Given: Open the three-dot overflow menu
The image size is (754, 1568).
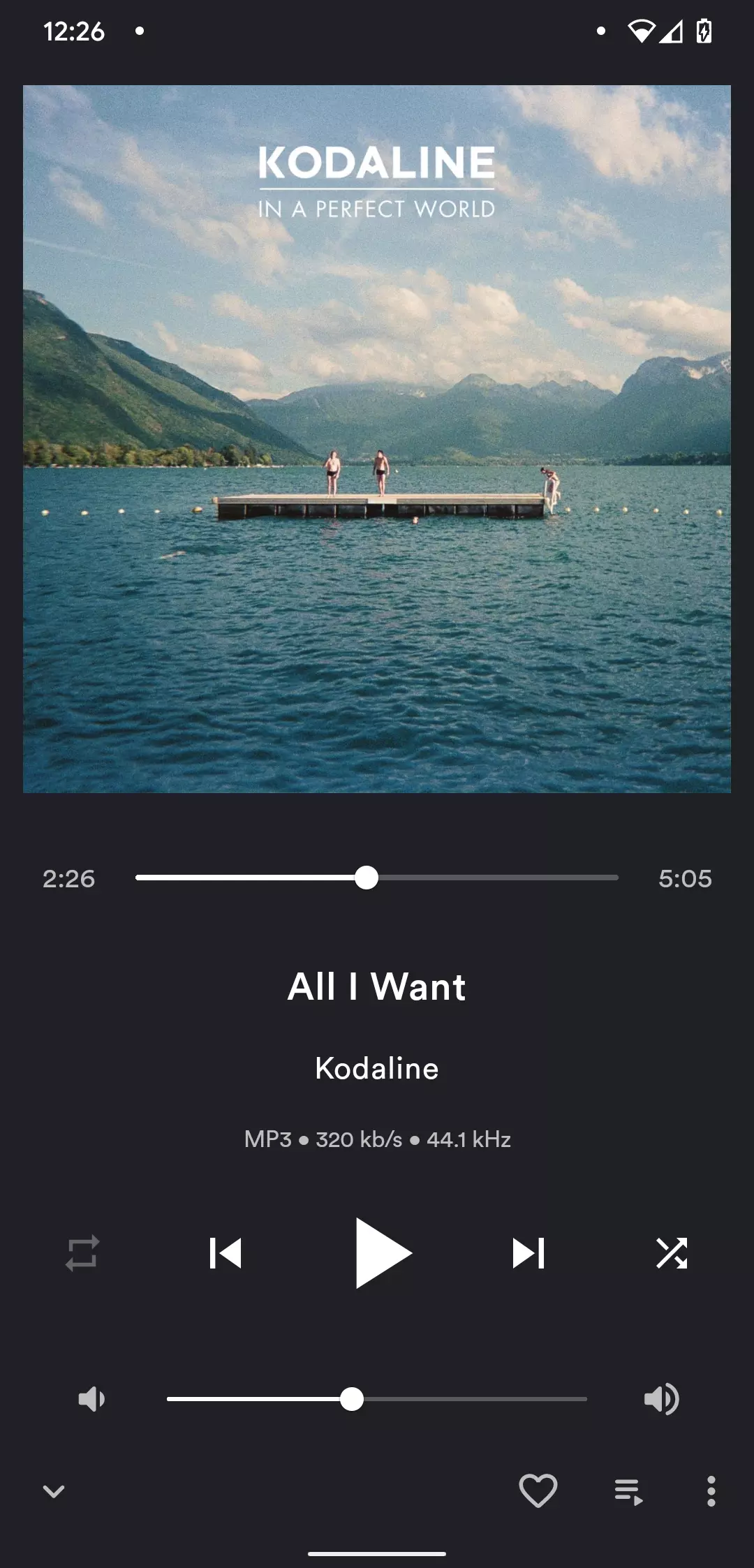Looking at the screenshot, I should tap(711, 1491).
